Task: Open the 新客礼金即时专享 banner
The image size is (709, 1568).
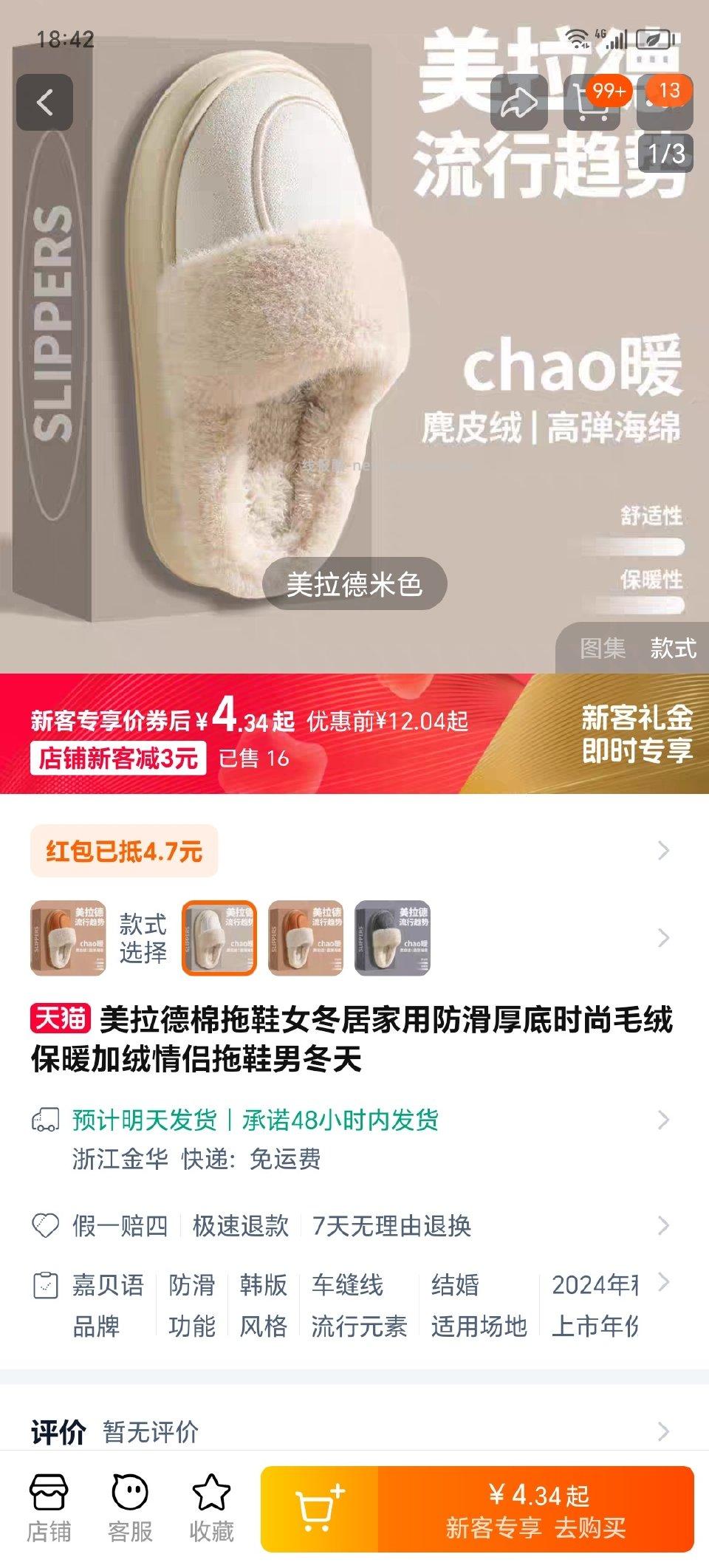Action: (636, 733)
